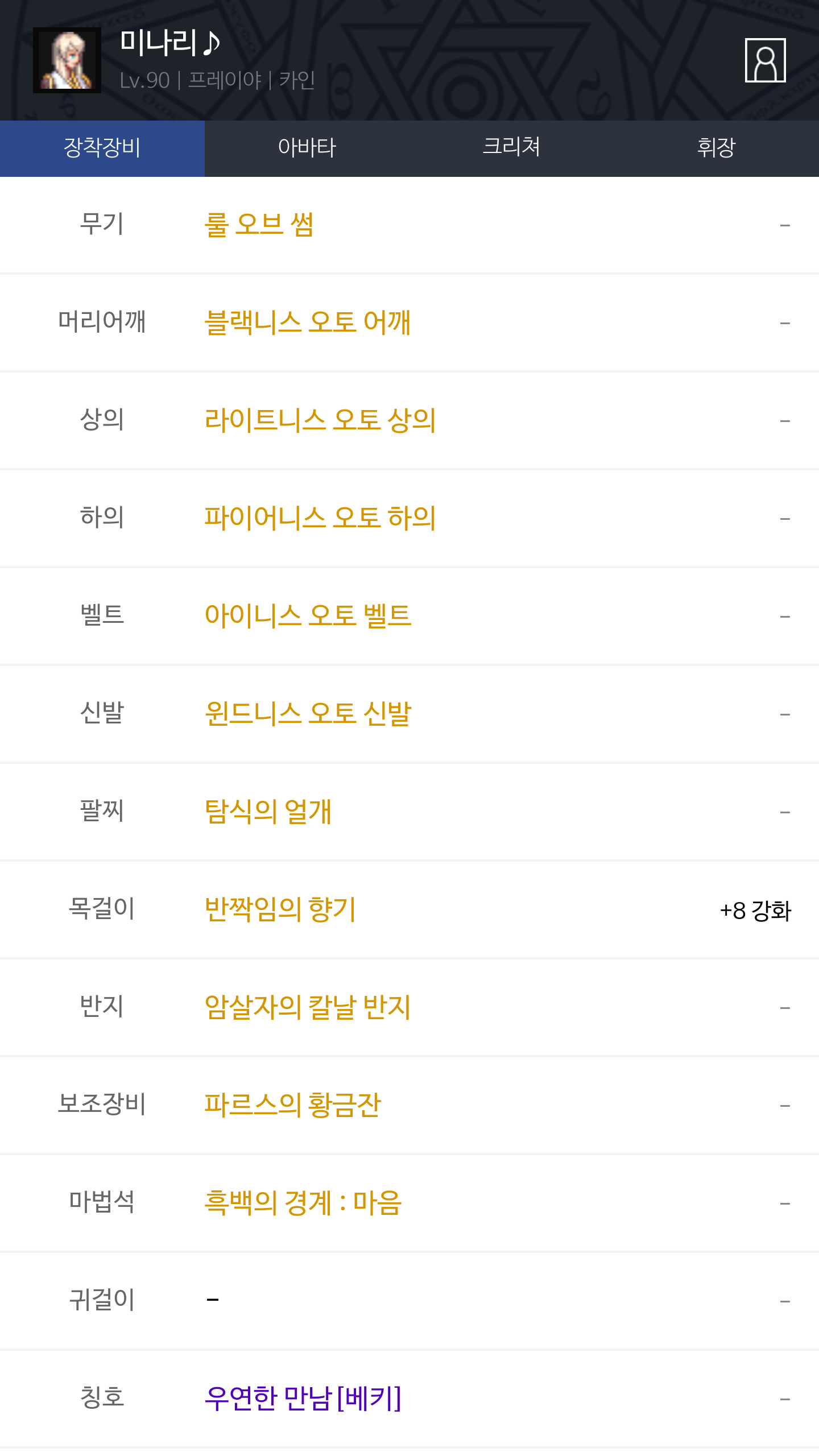Switch to the 크리쳐 tab
This screenshot has width=819, height=1456.
(512, 148)
